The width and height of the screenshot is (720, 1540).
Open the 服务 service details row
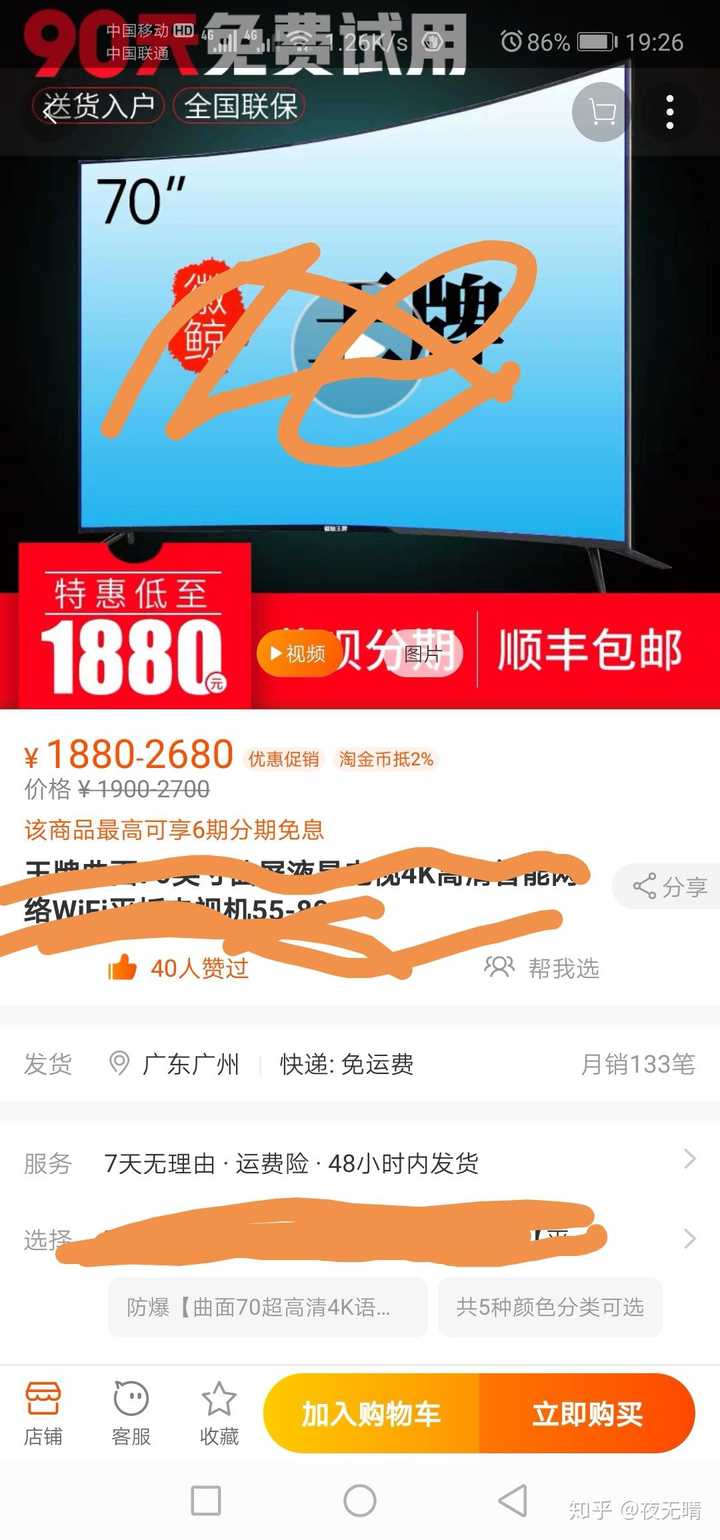360,1163
